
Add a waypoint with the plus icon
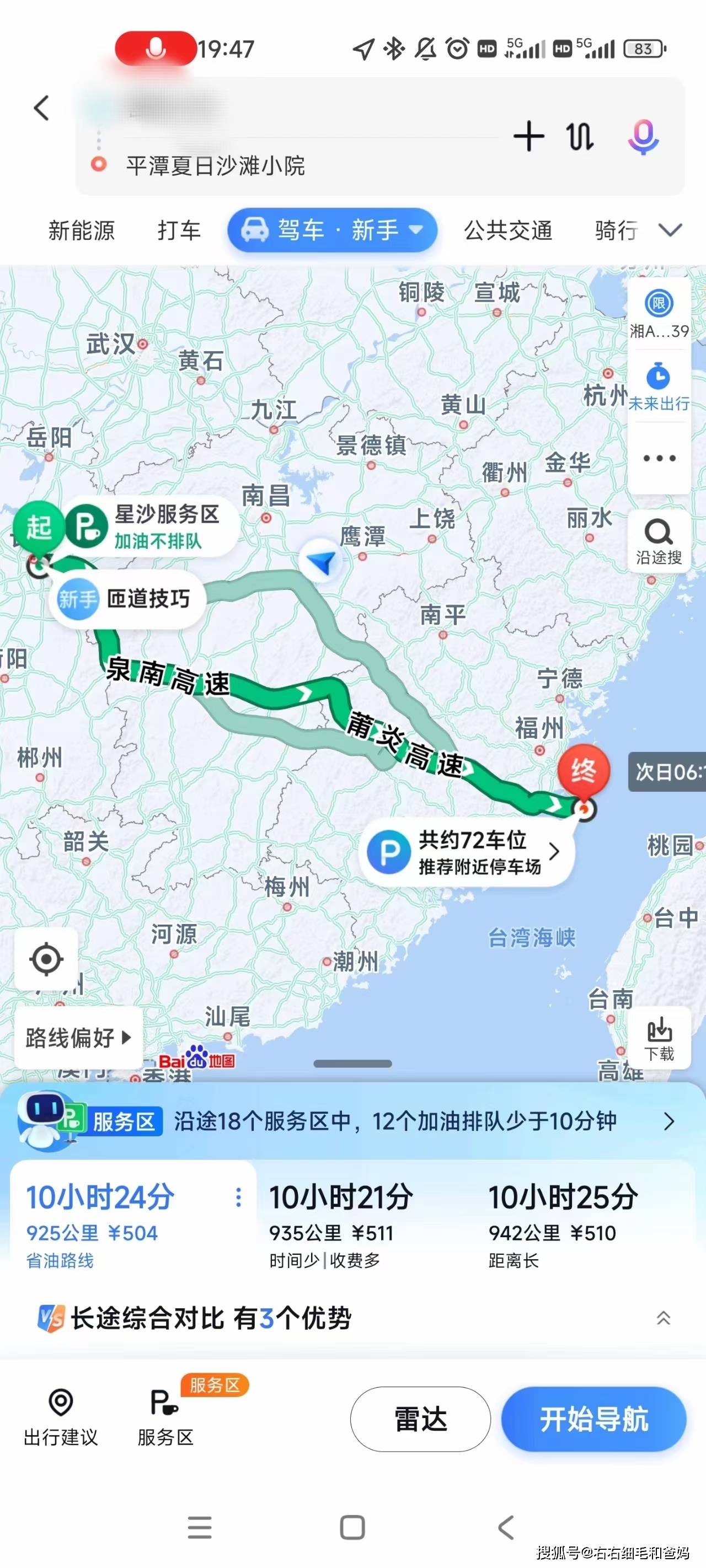click(528, 136)
